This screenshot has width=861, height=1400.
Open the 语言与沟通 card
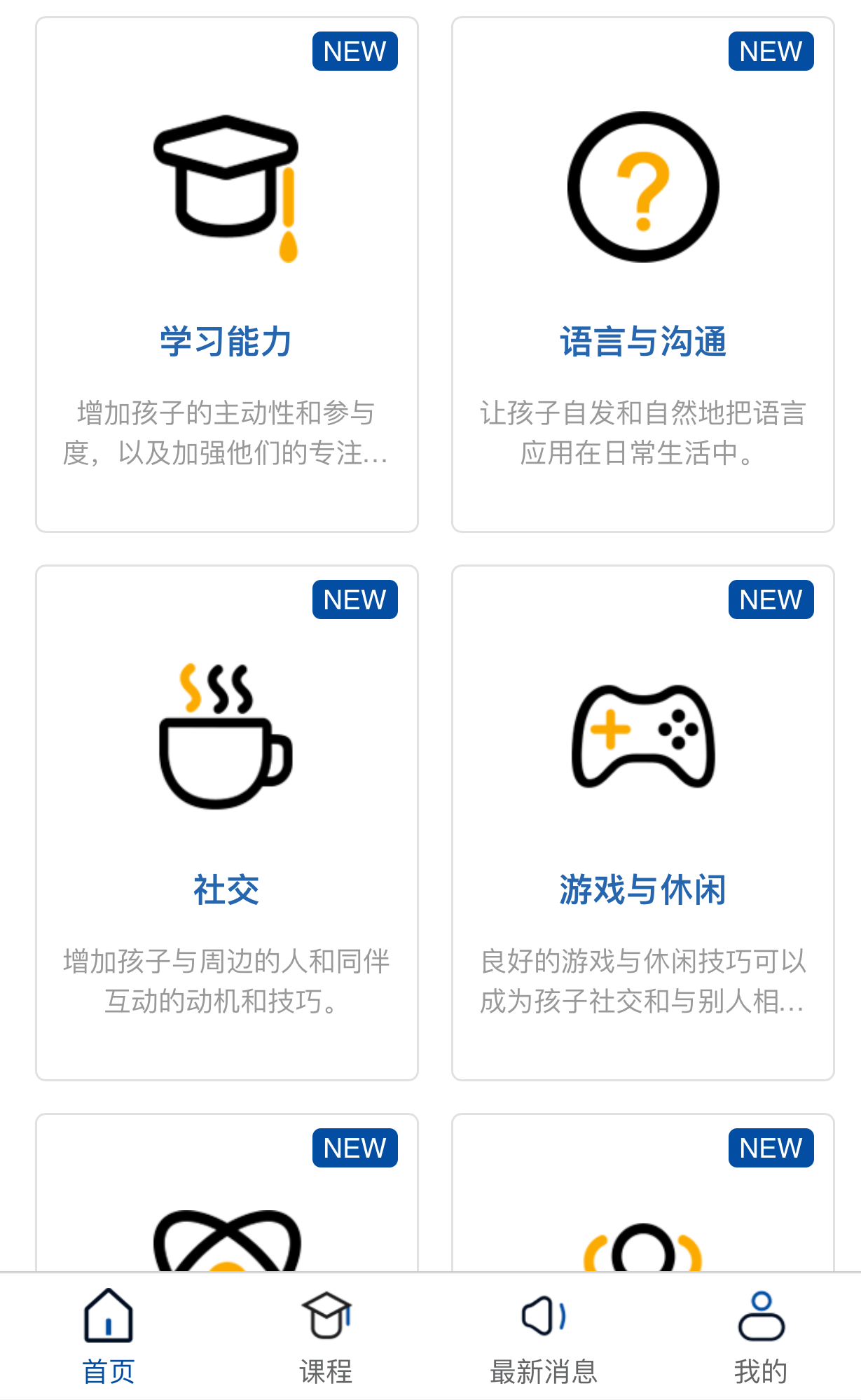642,275
